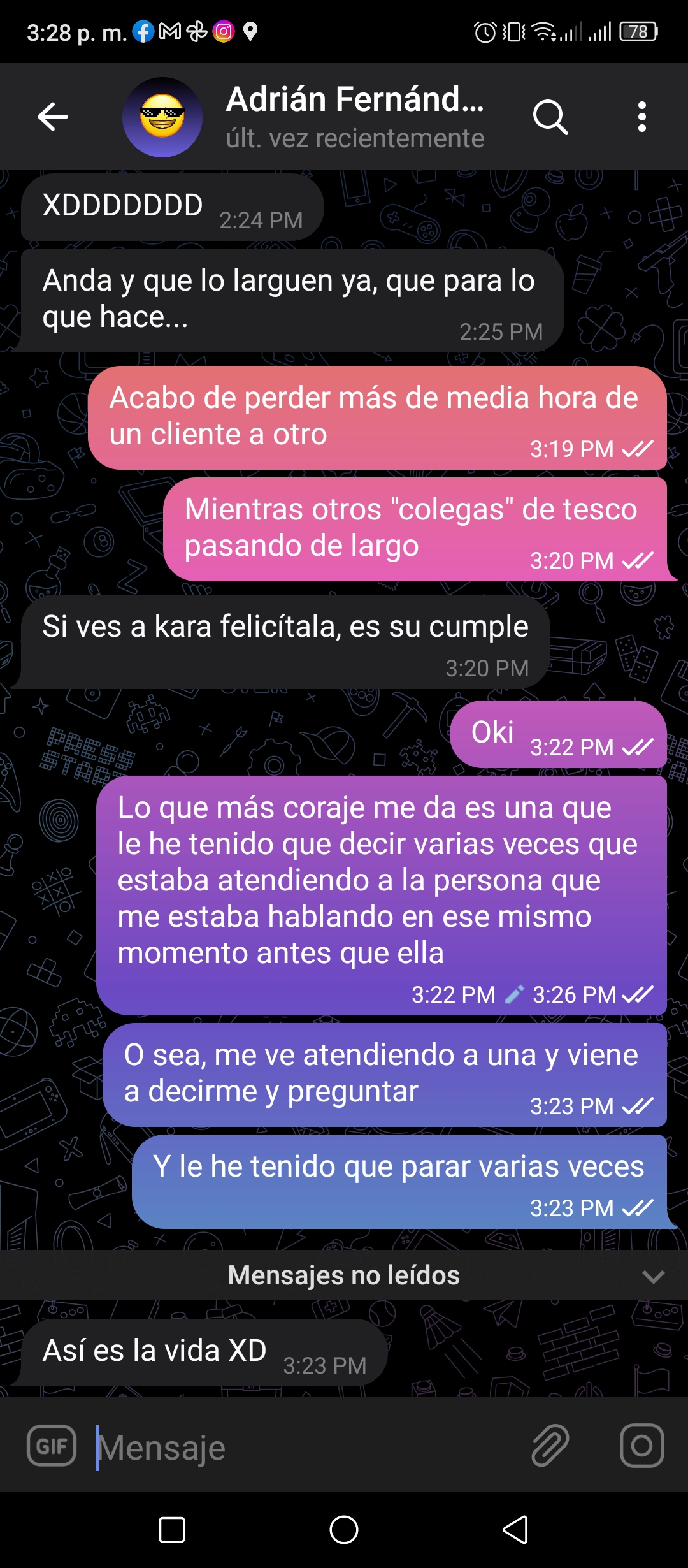Tap the system home button

[x=344, y=1529]
